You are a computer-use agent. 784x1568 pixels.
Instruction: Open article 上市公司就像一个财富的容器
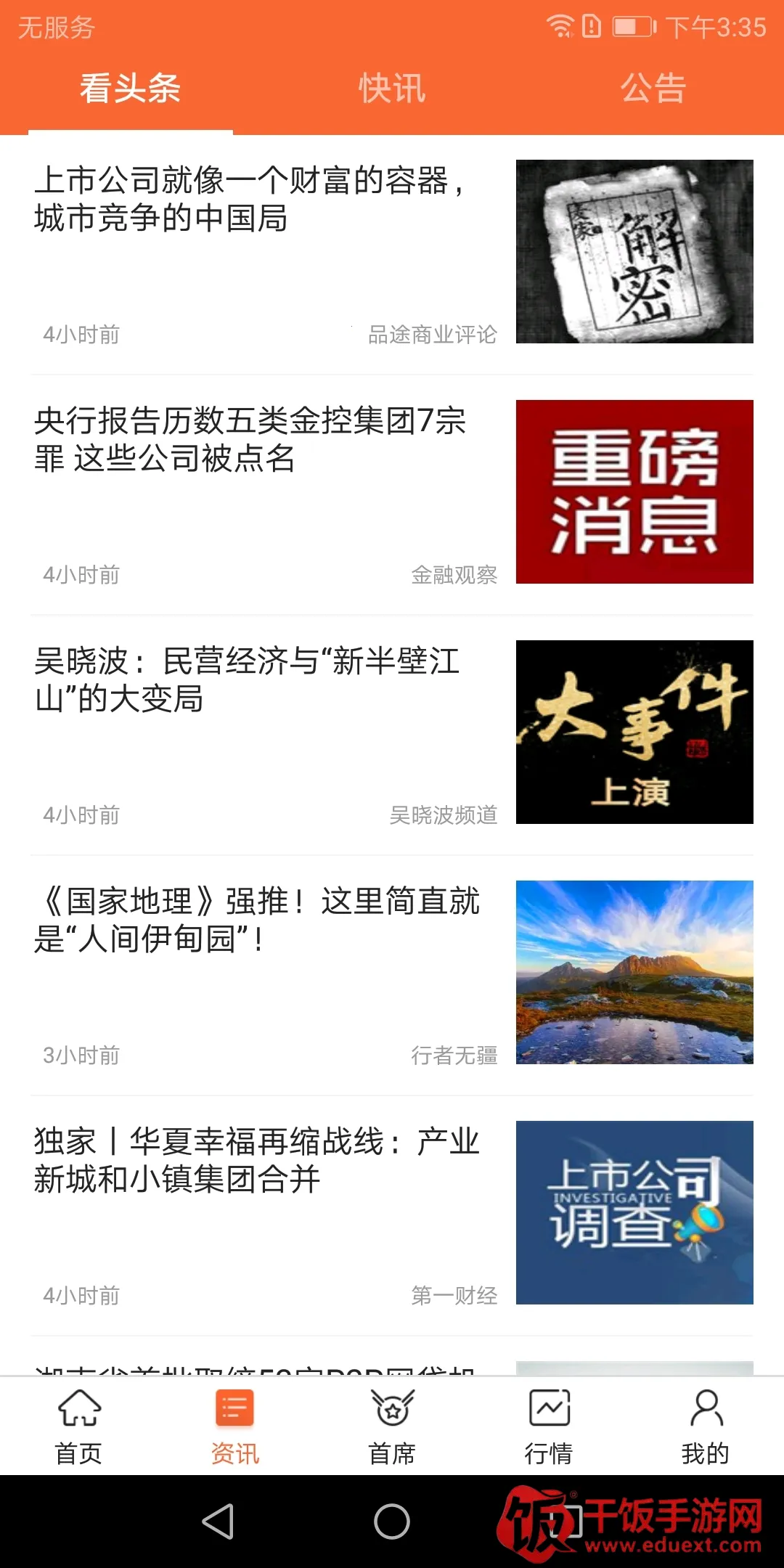tap(250, 200)
